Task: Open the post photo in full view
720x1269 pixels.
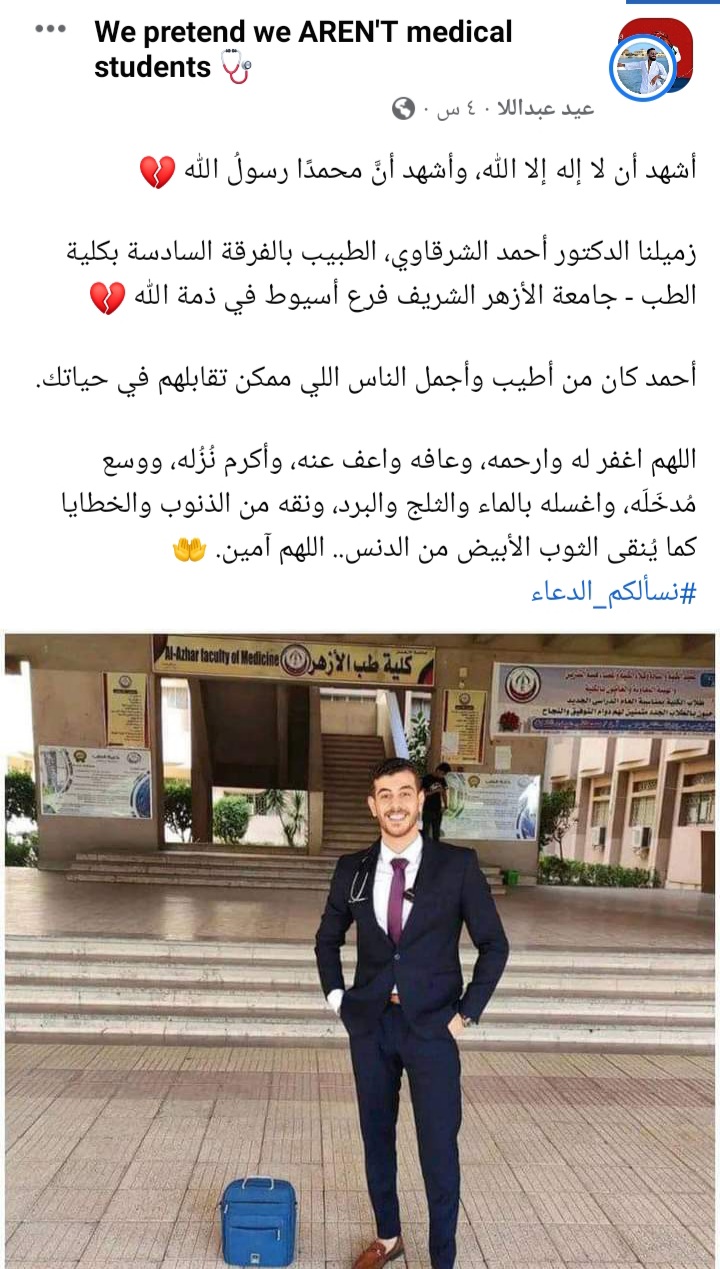Action: coord(360,950)
